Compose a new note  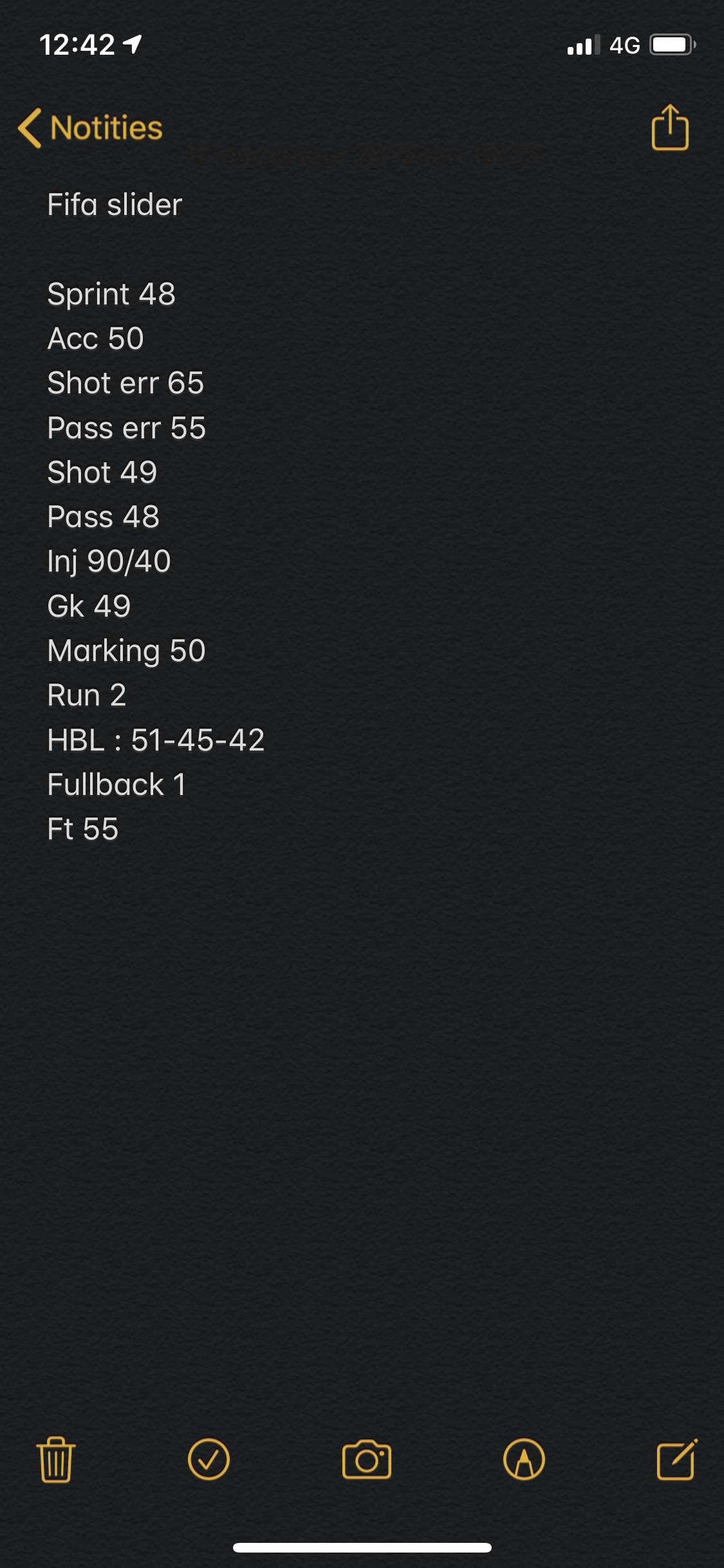(x=677, y=1459)
